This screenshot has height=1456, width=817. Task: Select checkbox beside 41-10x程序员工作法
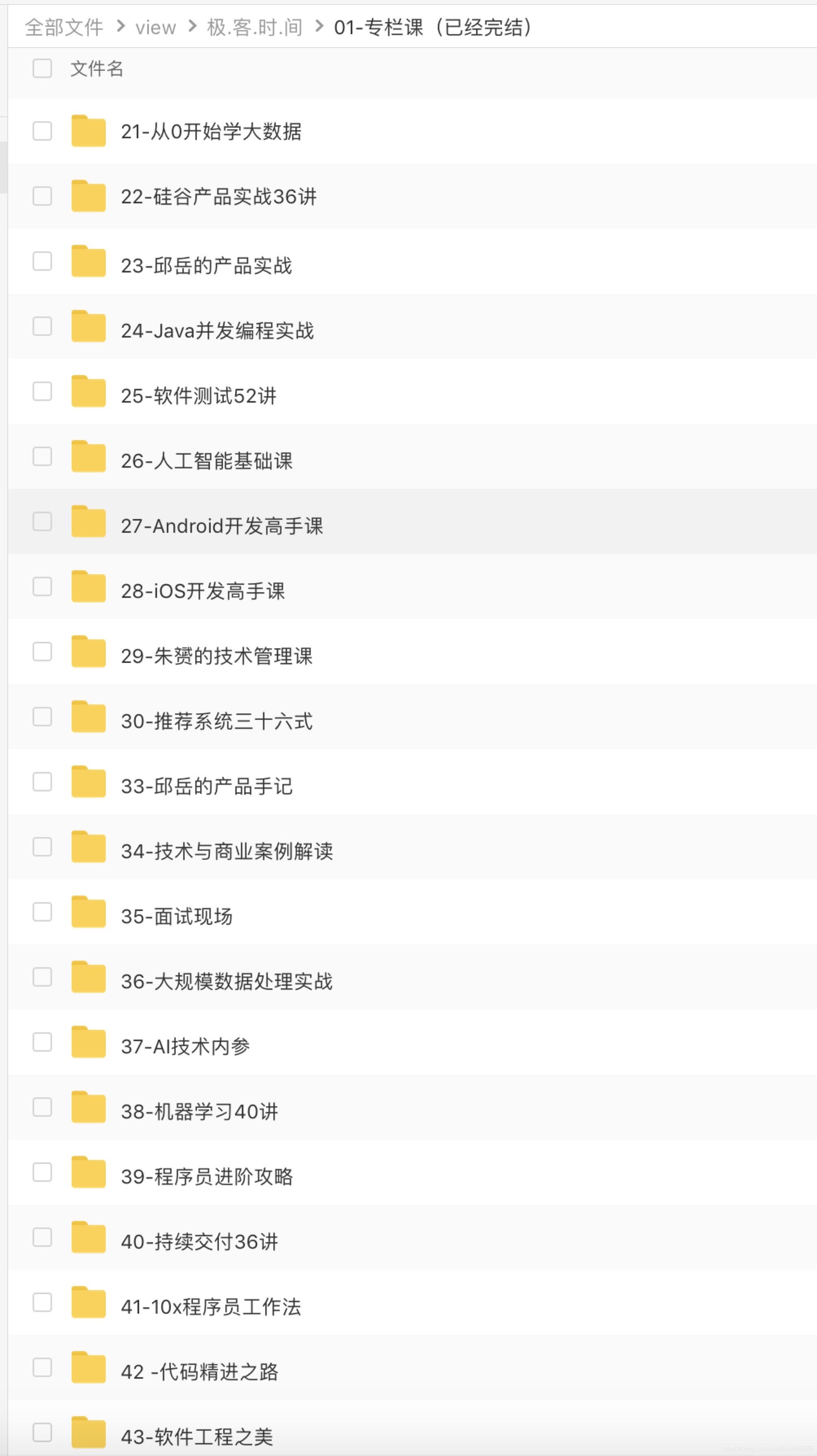[42, 1302]
